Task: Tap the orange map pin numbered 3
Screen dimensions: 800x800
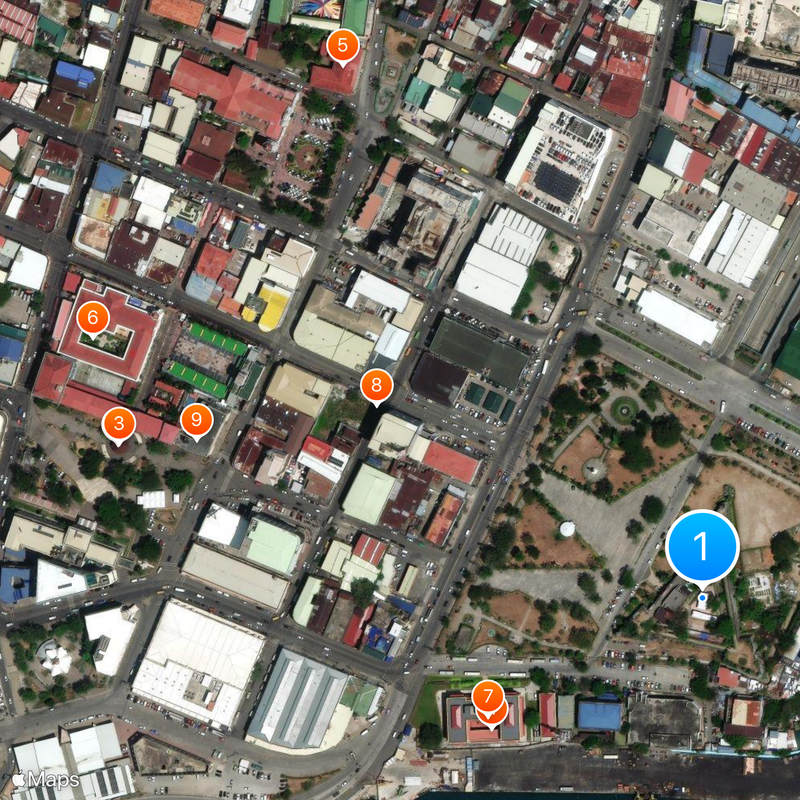Action: [x=119, y=423]
